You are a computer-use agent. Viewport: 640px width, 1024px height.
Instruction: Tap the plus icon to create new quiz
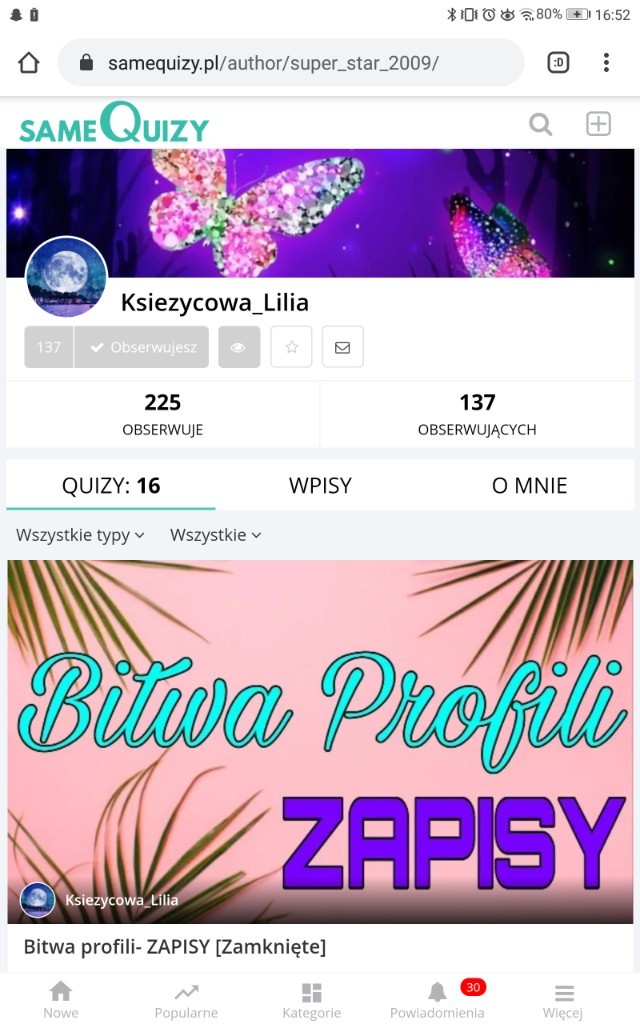(x=598, y=123)
